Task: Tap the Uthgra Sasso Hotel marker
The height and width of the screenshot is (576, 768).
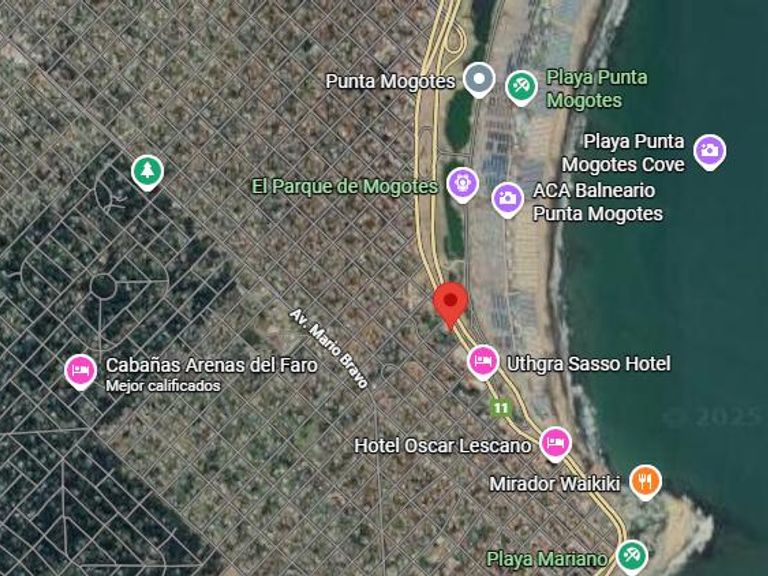Action: pos(484,360)
